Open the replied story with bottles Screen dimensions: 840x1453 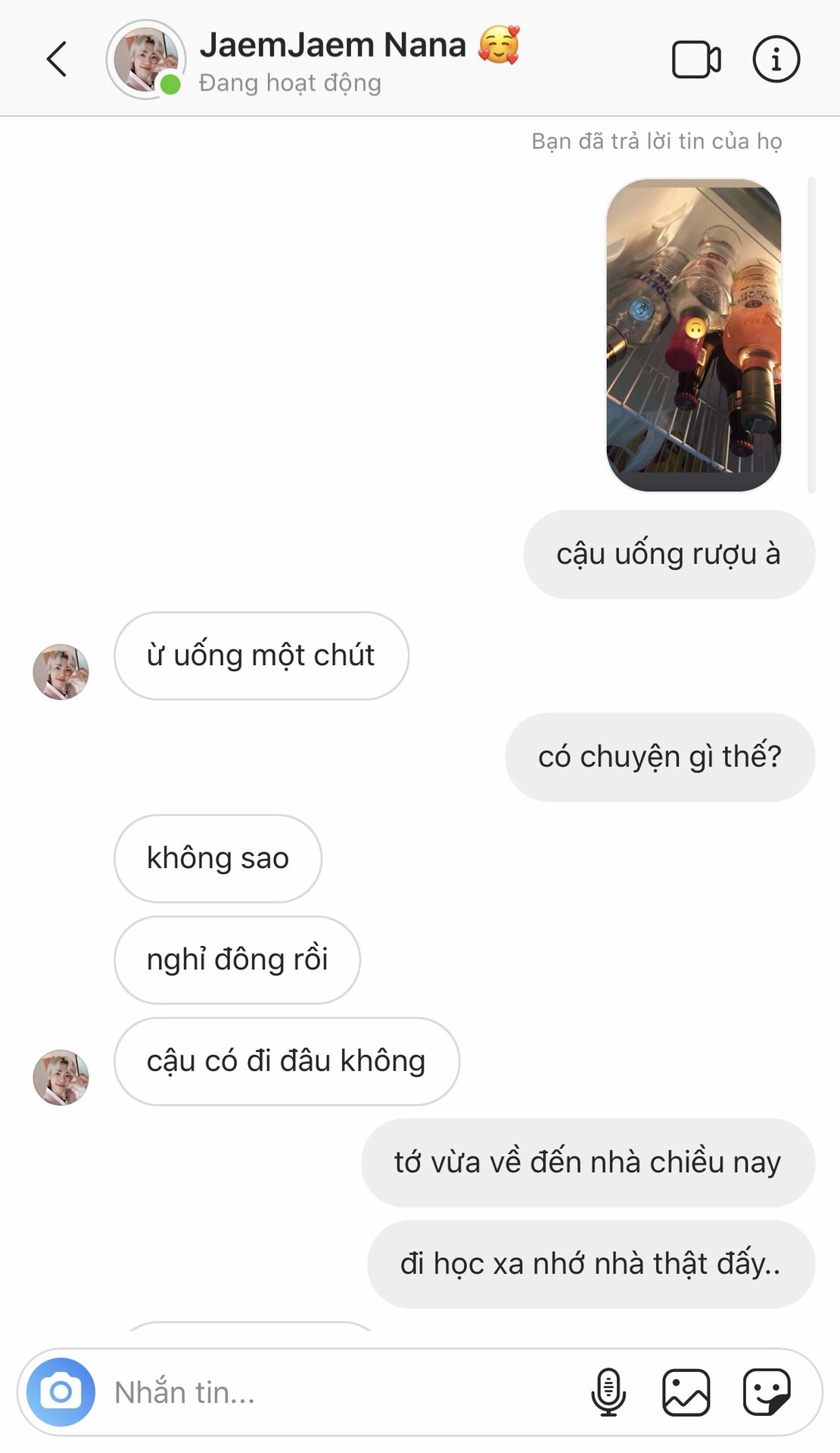click(x=693, y=335)
